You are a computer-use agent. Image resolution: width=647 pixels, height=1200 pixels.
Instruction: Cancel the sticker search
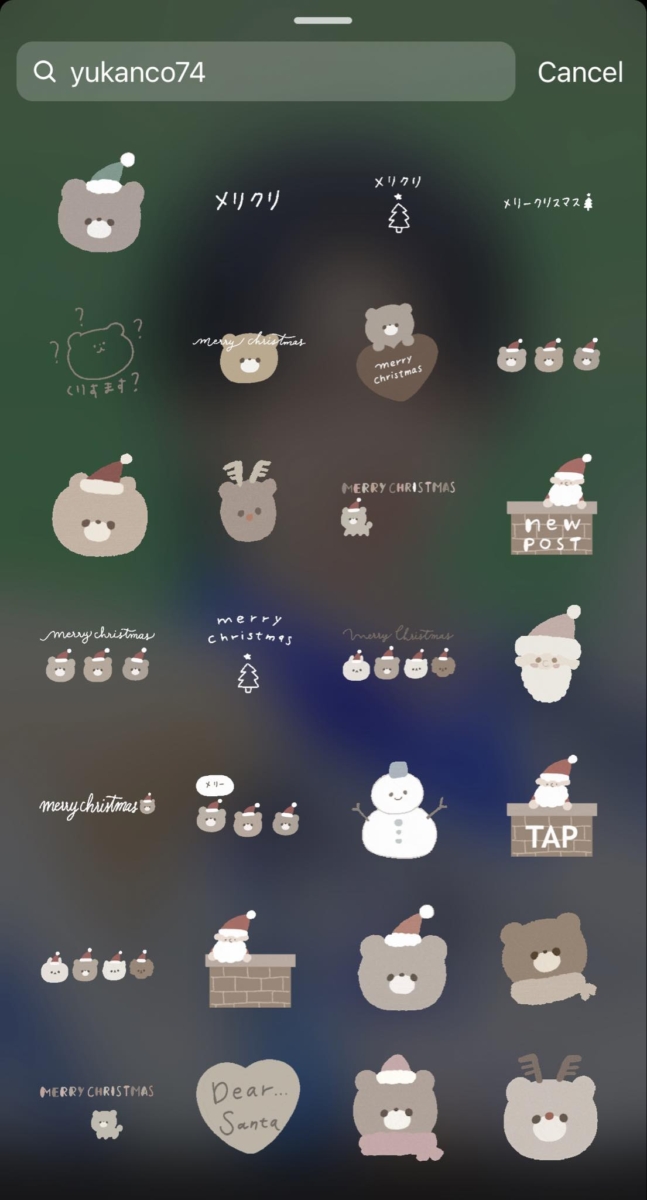pos(580,72)
